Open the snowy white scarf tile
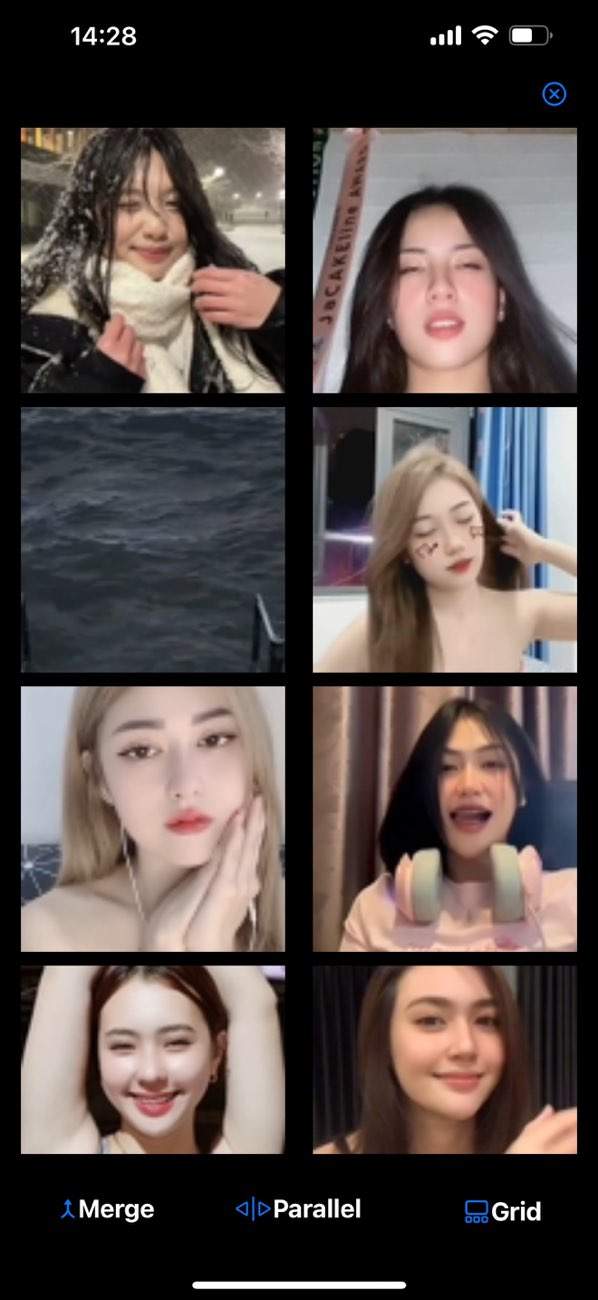Image resolution: width=598 pixels, height=1300 pixels. point(153,260)
